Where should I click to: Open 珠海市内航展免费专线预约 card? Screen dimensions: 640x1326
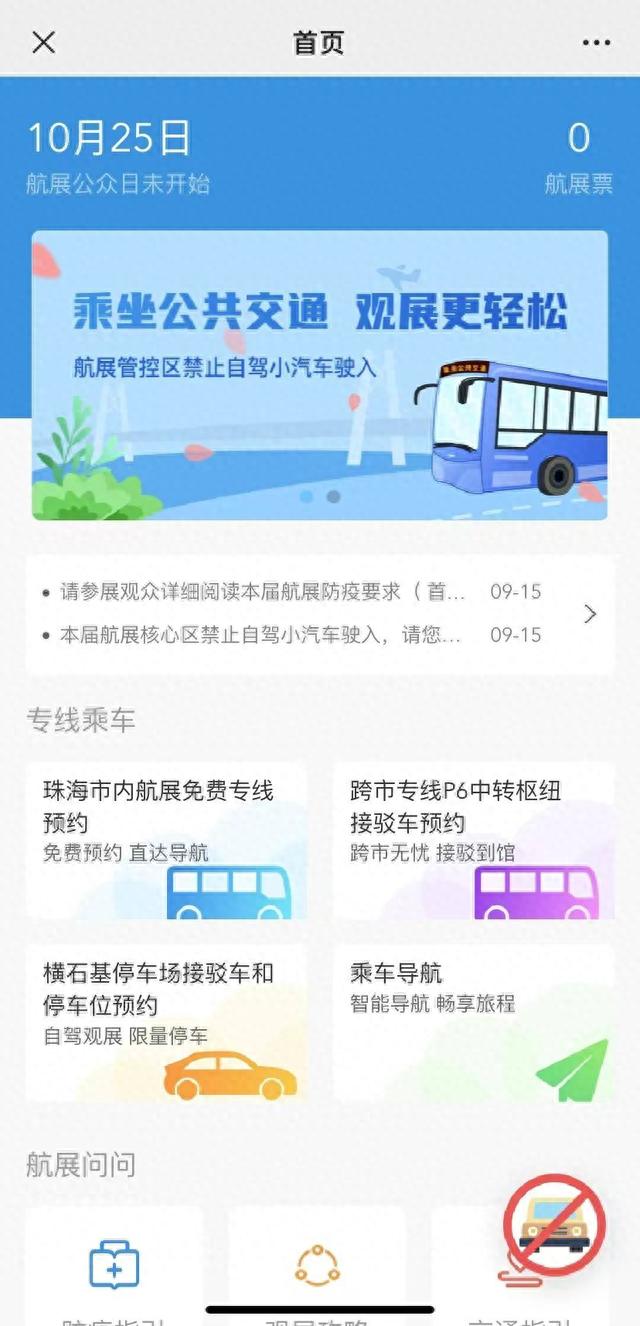166,841
